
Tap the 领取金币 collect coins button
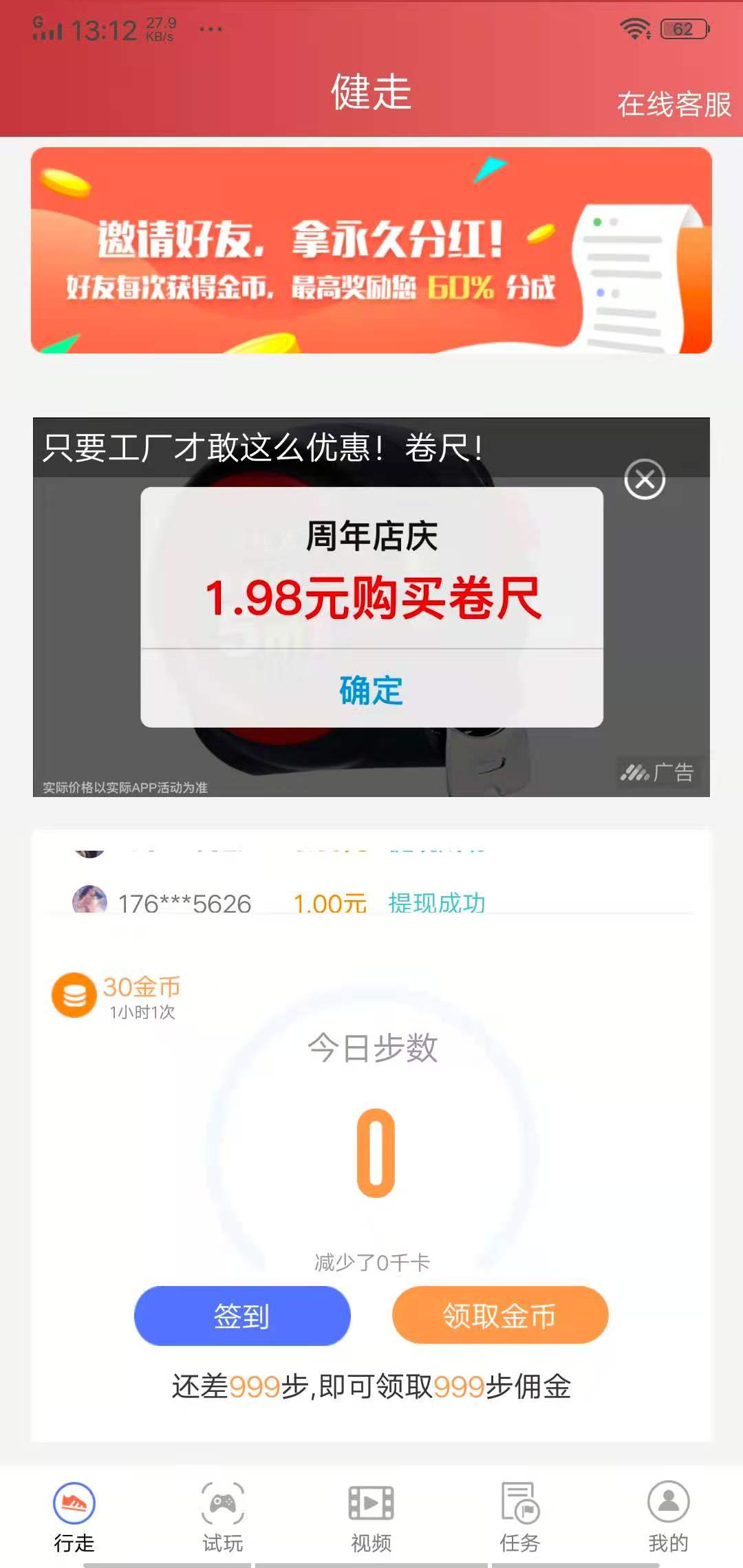point(500,1314)
